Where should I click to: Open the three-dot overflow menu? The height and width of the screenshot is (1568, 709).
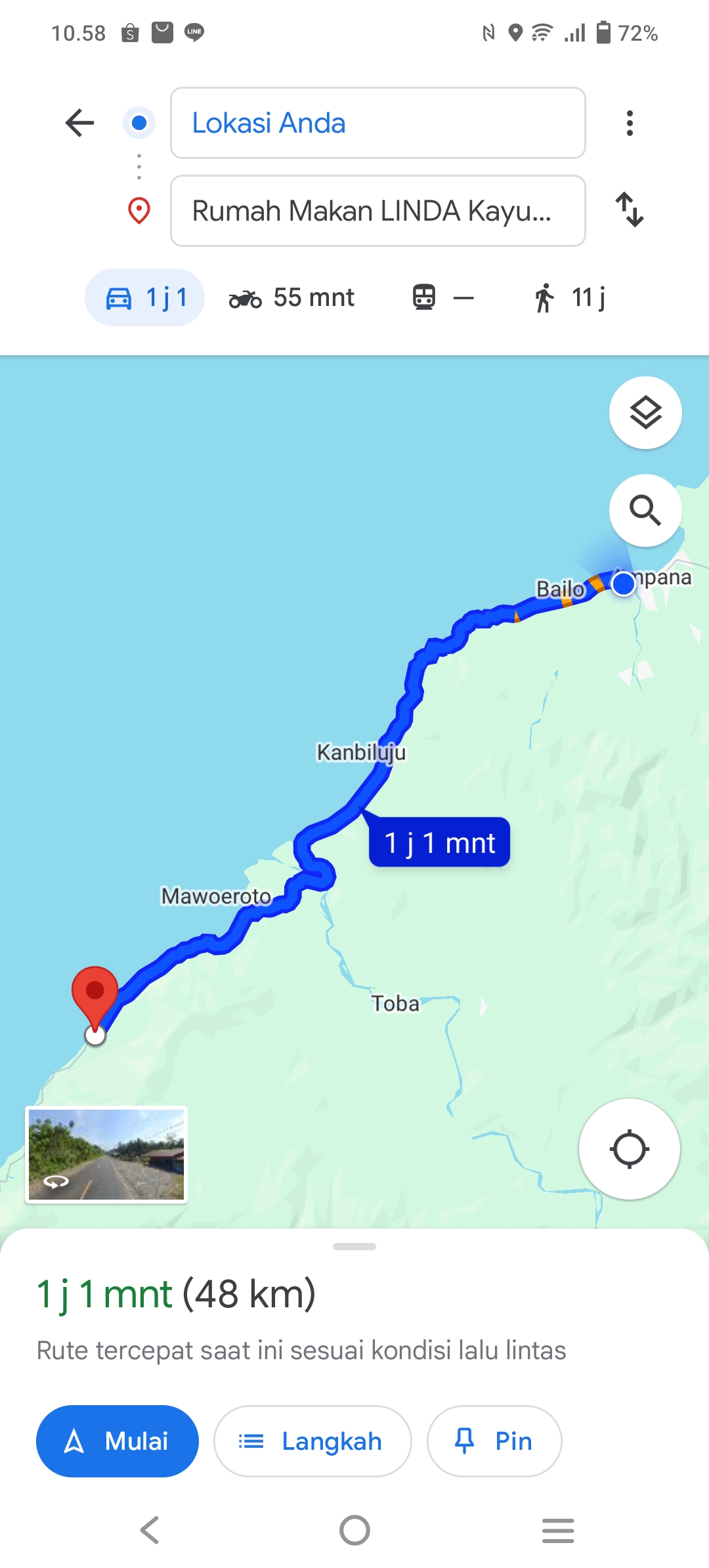630,123
